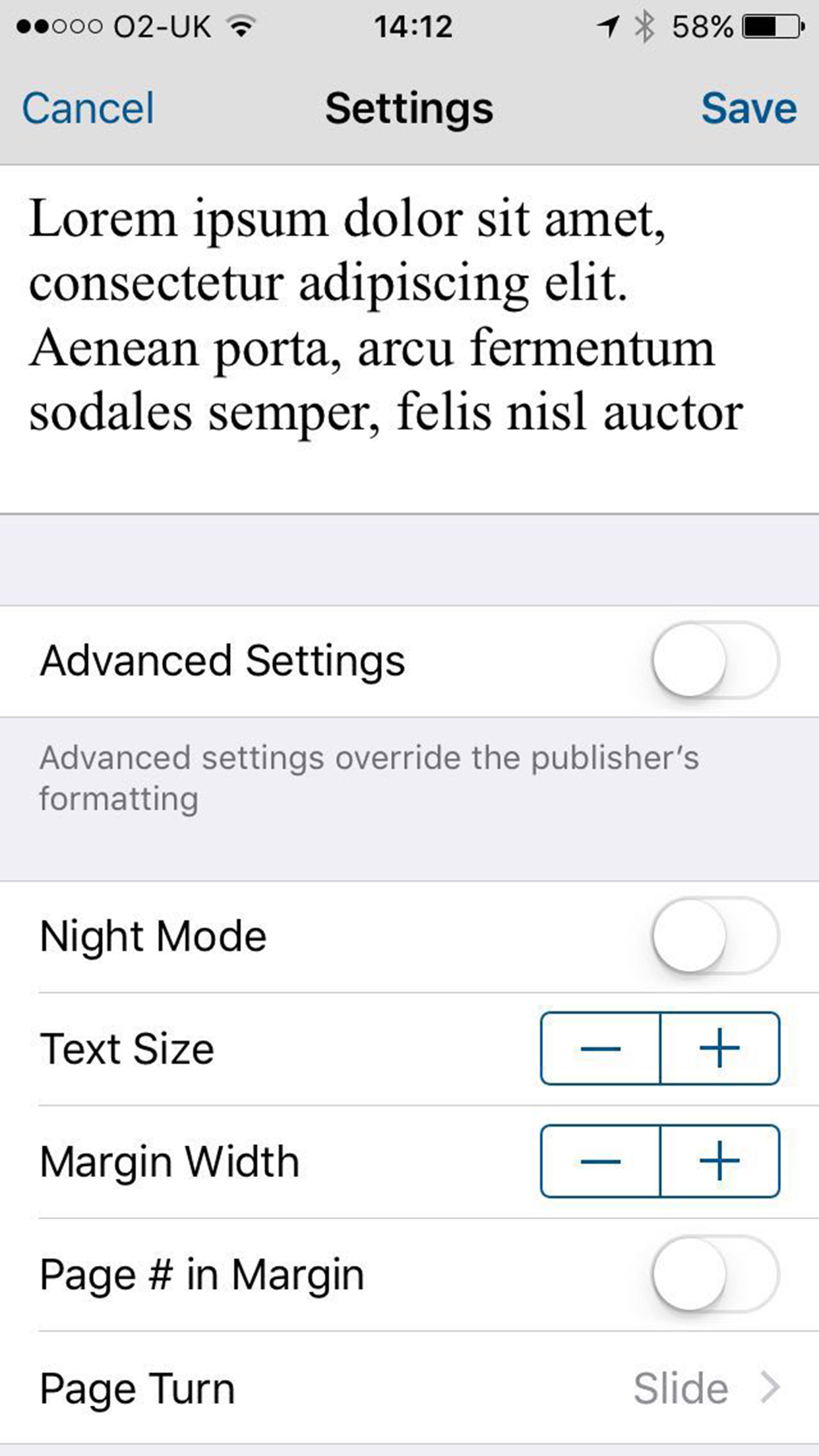Save the current settings

point(750,107)
